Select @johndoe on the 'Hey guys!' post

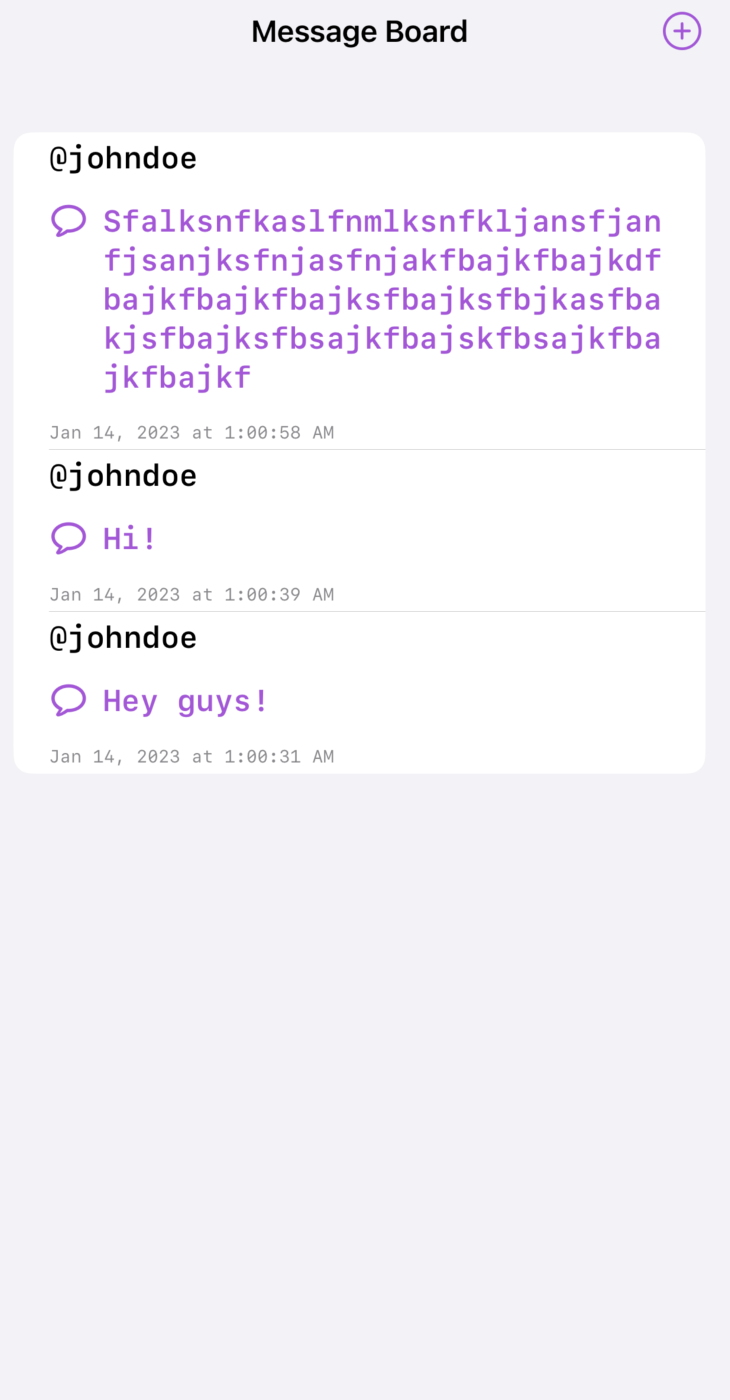pyautogui.click(x=123, y=637)
